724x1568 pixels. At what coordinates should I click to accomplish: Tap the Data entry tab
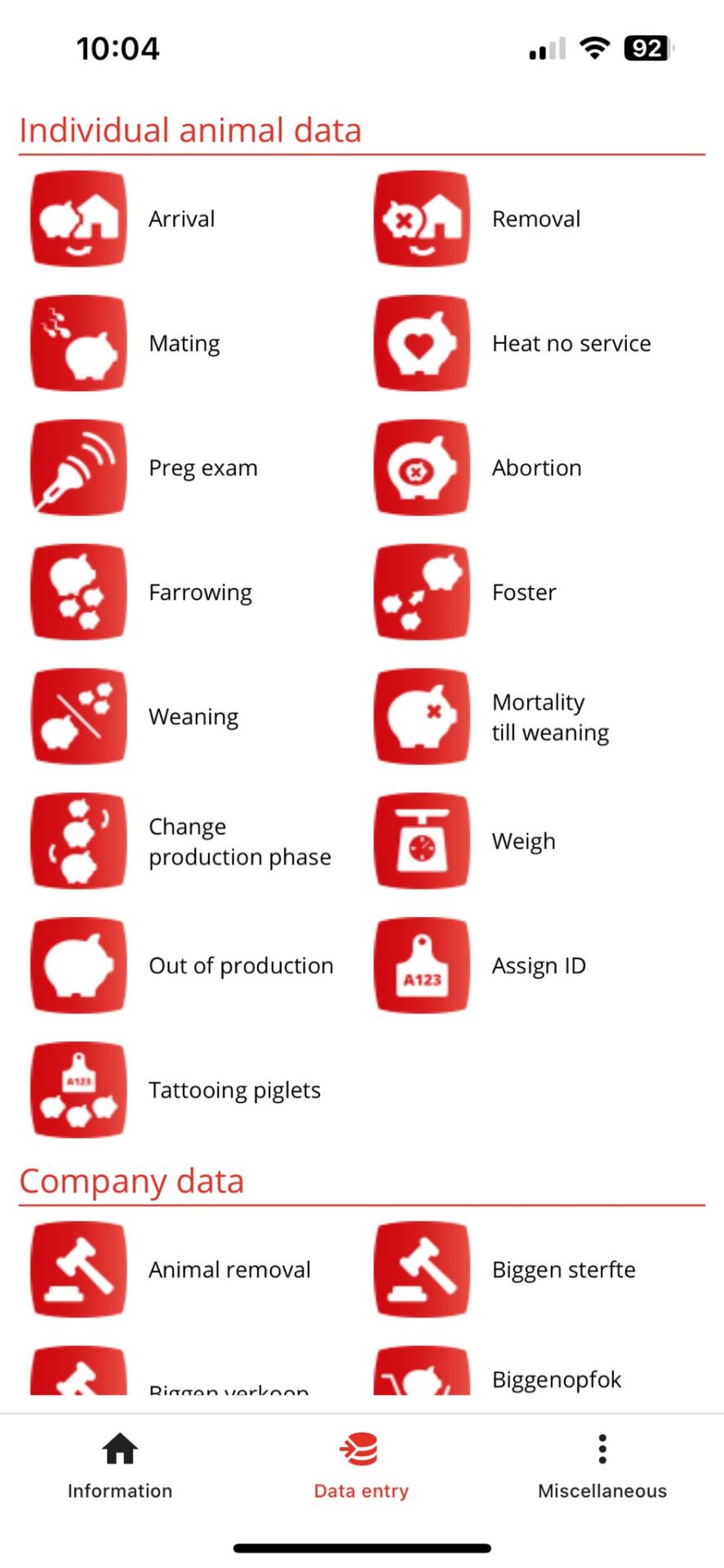pyautogui.click(x=362, y=1467)
